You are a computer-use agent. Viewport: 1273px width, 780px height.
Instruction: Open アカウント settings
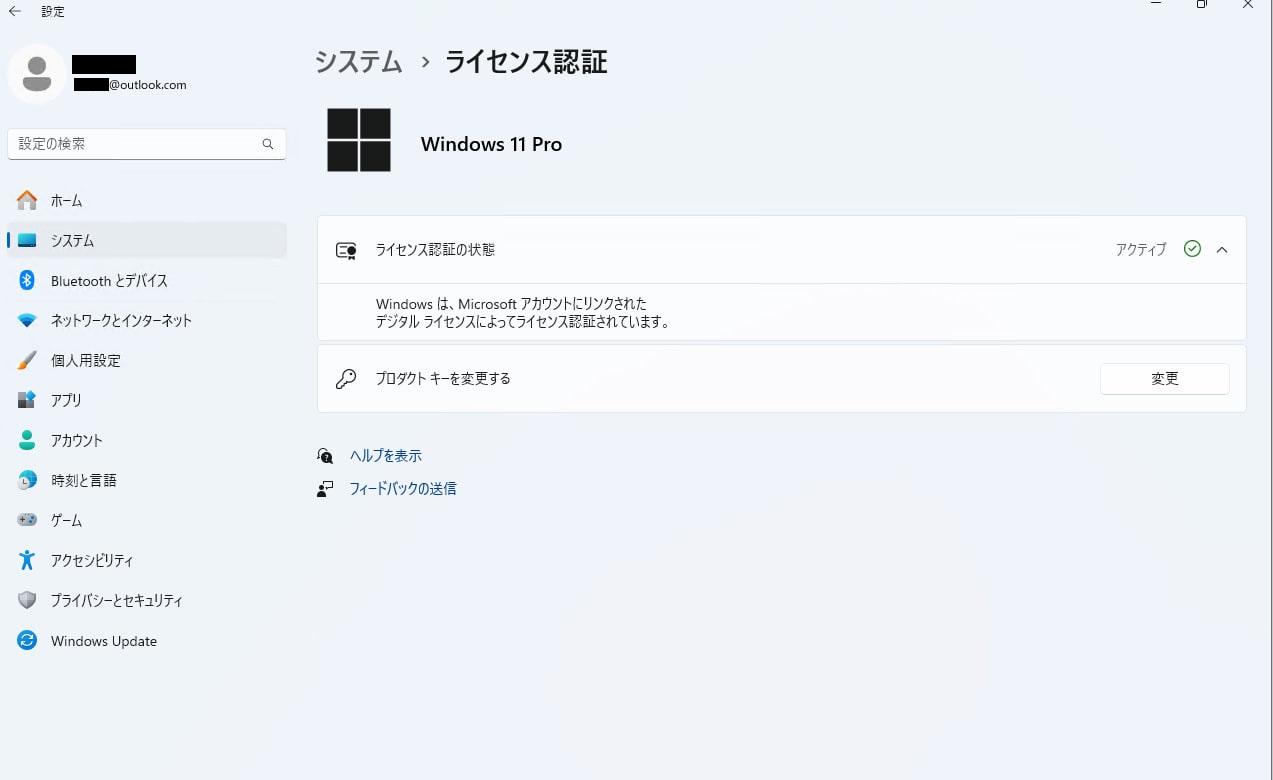coord(77,441)
